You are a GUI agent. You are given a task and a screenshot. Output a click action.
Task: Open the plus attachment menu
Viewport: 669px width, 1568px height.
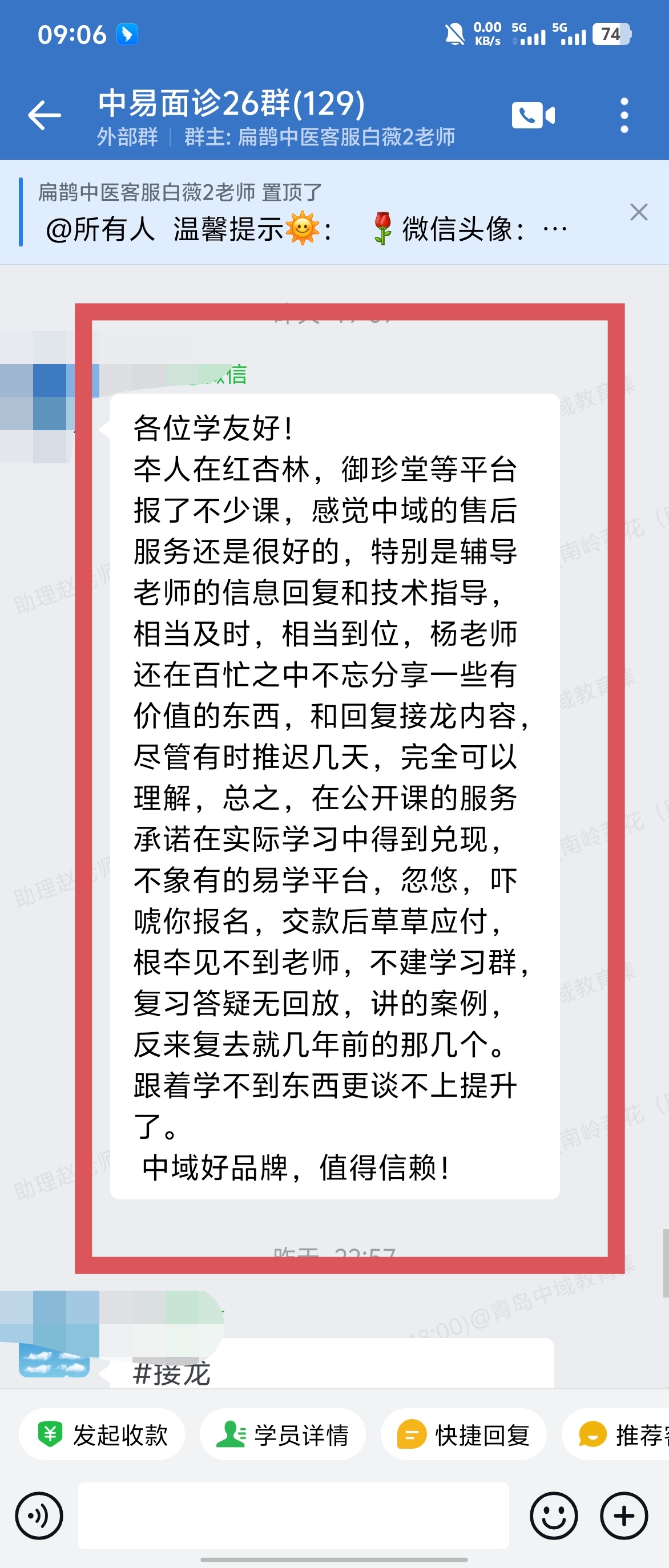(623, 1515)
